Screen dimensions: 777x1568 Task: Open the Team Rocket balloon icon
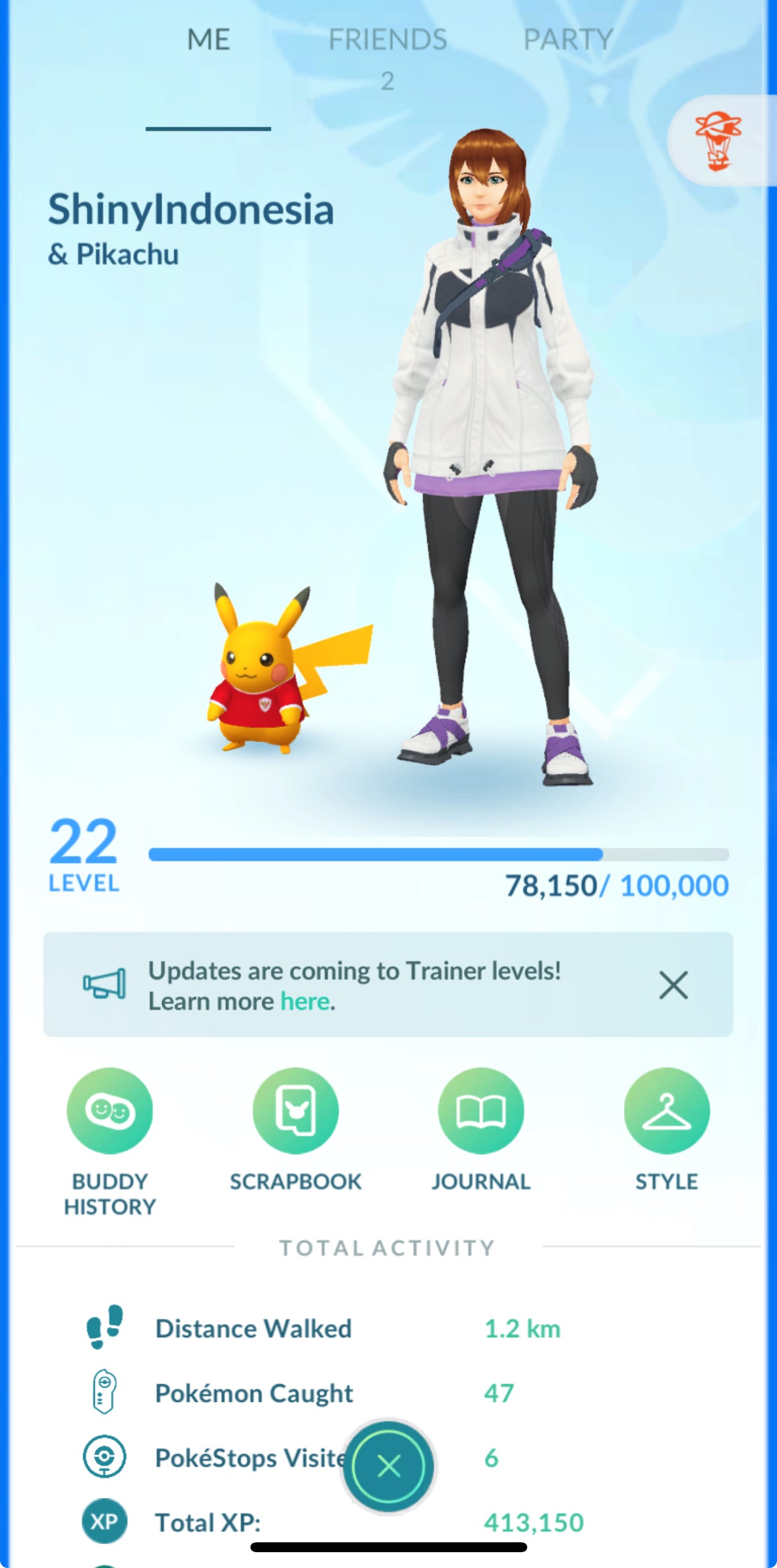[x=718, y=141]
